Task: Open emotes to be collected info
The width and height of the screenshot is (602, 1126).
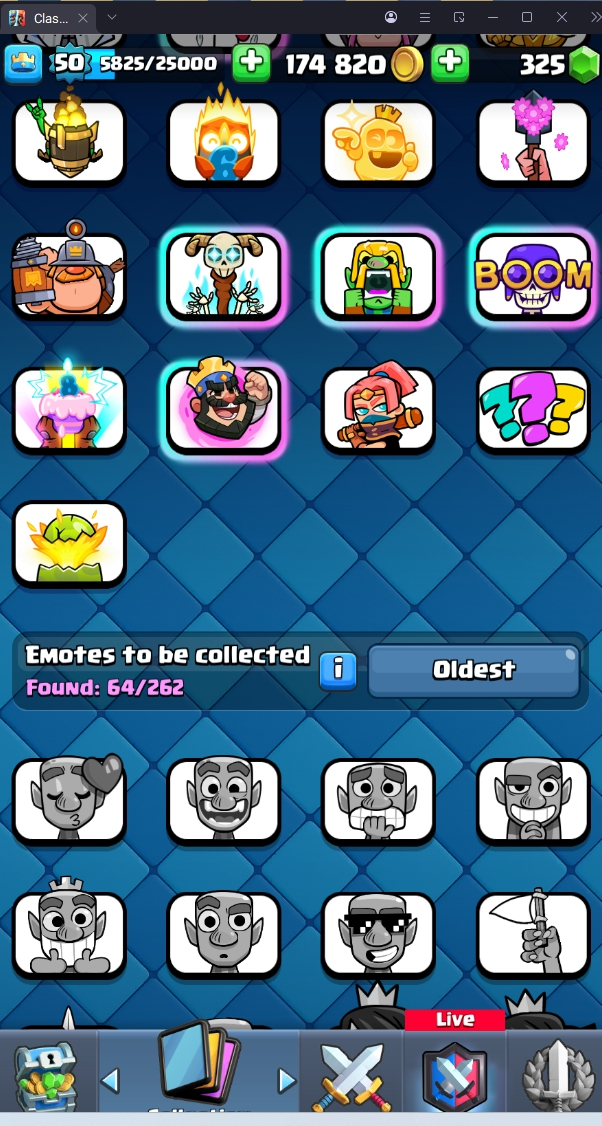Action: [x=338, y=670]
